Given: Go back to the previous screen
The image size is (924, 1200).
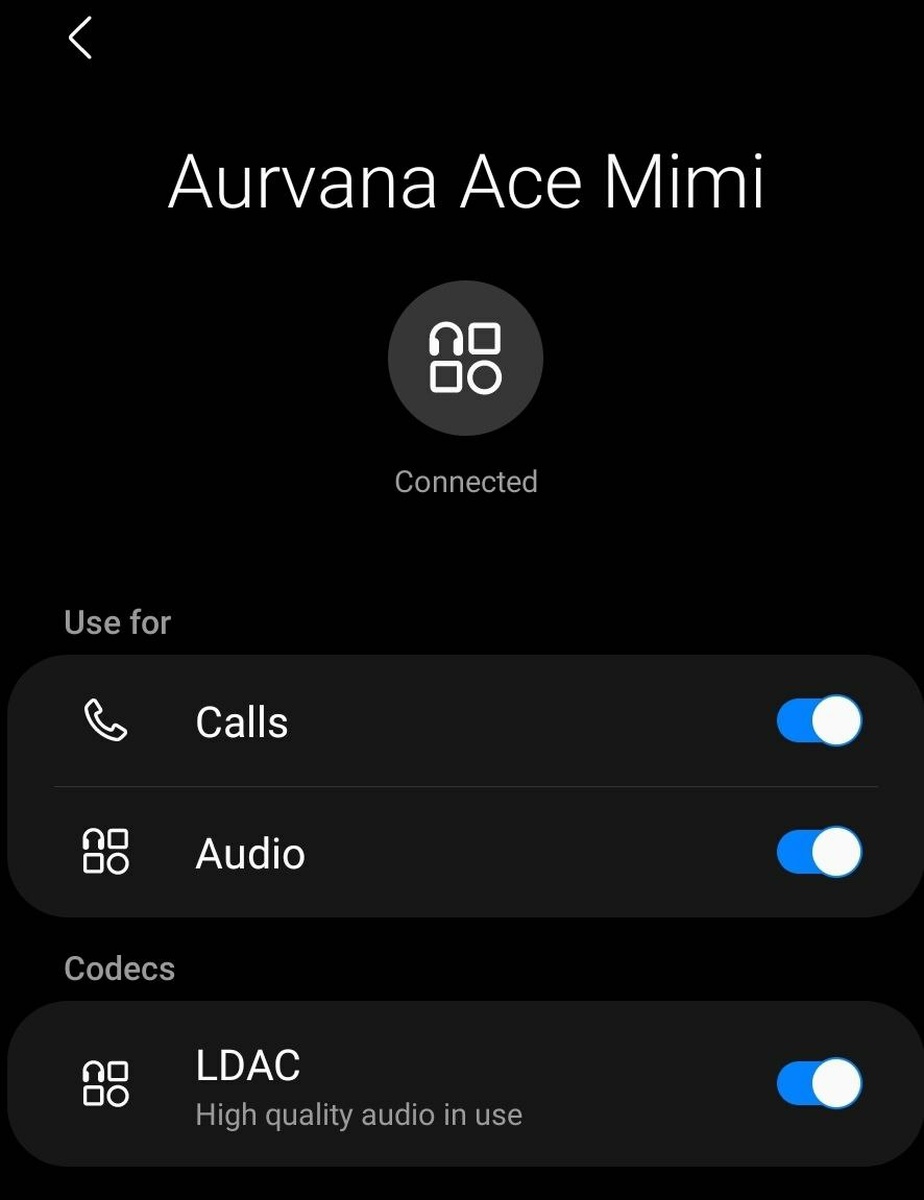Looking at the screenshot, I should click(x=80, y=38).
